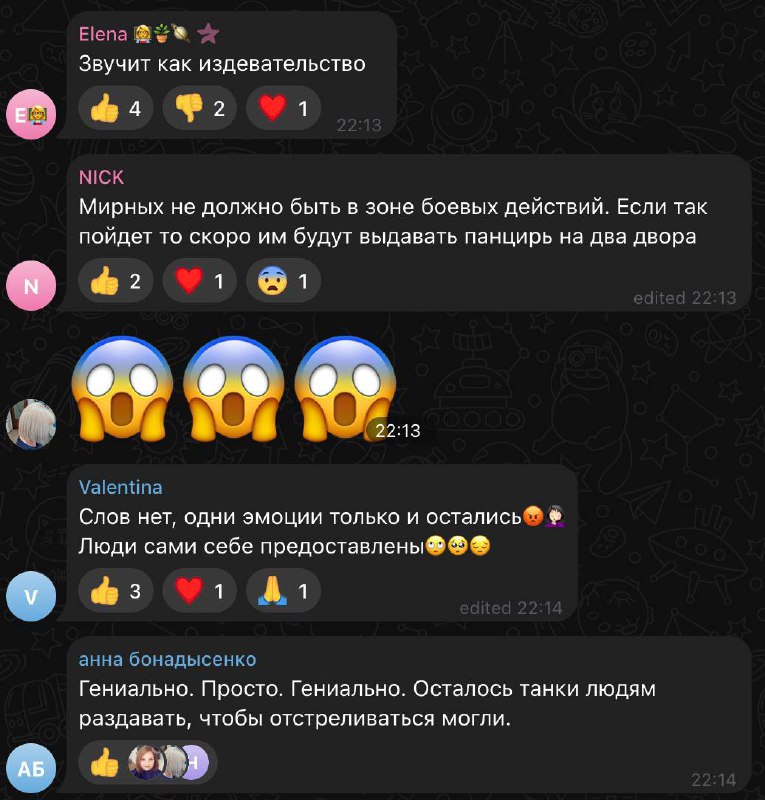
Task: Tap praying hands reaction on Valentina's message
Action: tap(283, 592)
